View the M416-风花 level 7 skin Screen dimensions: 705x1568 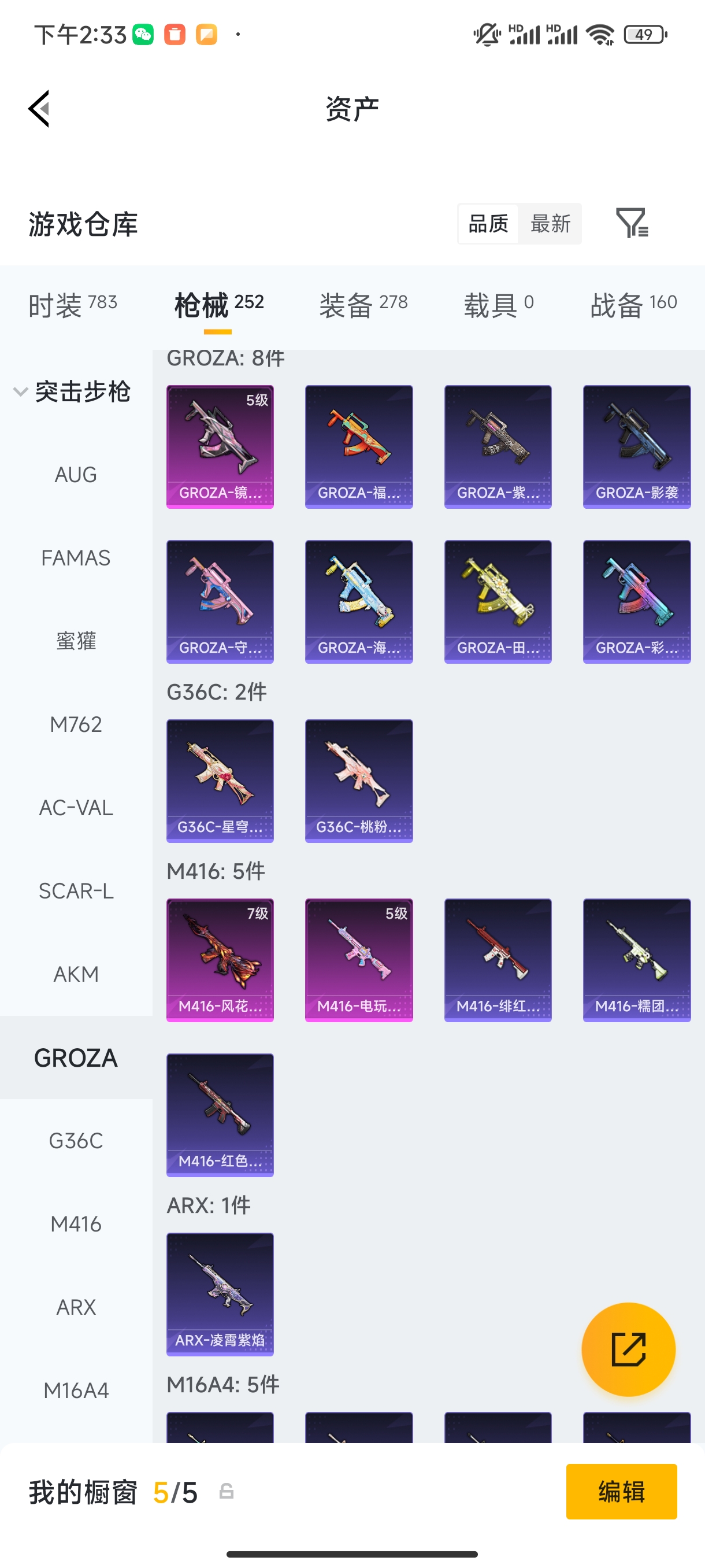point(220,960)
